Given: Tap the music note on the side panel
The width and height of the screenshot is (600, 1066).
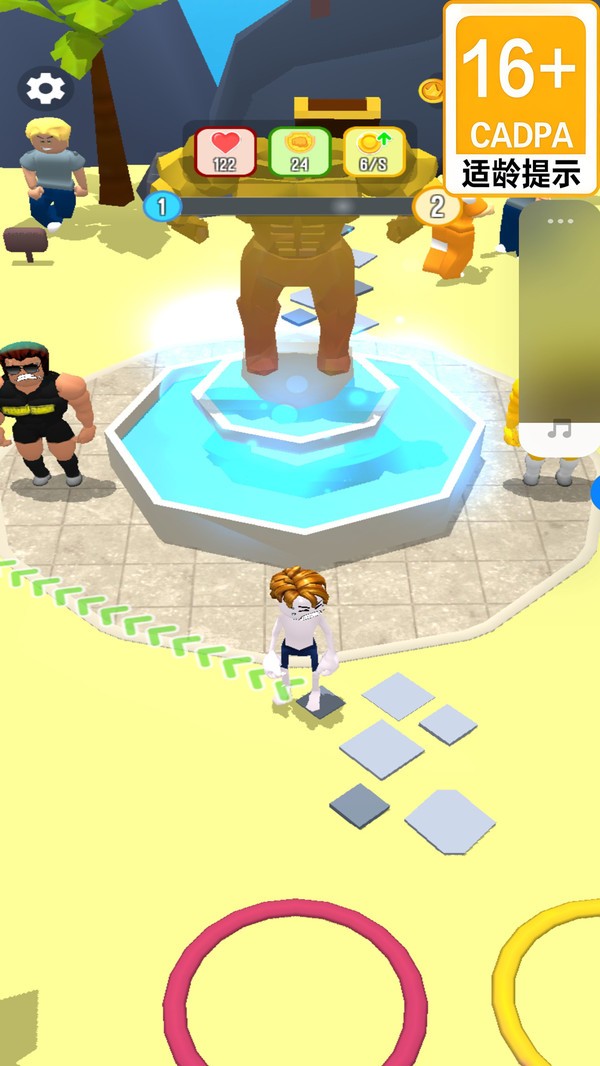Looking at the screenshot, I should coord(560,429).
